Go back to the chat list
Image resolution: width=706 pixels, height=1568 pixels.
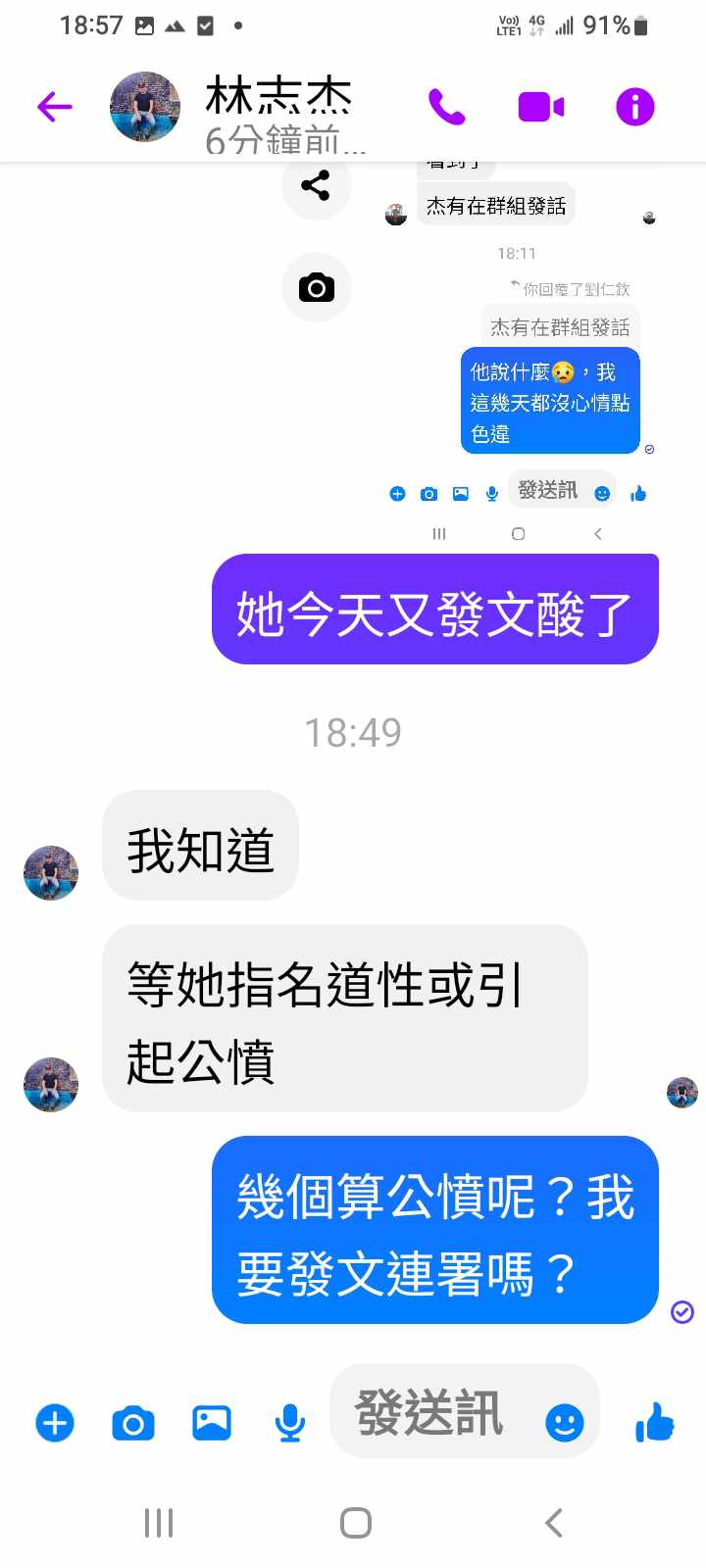tap(55, 107)
